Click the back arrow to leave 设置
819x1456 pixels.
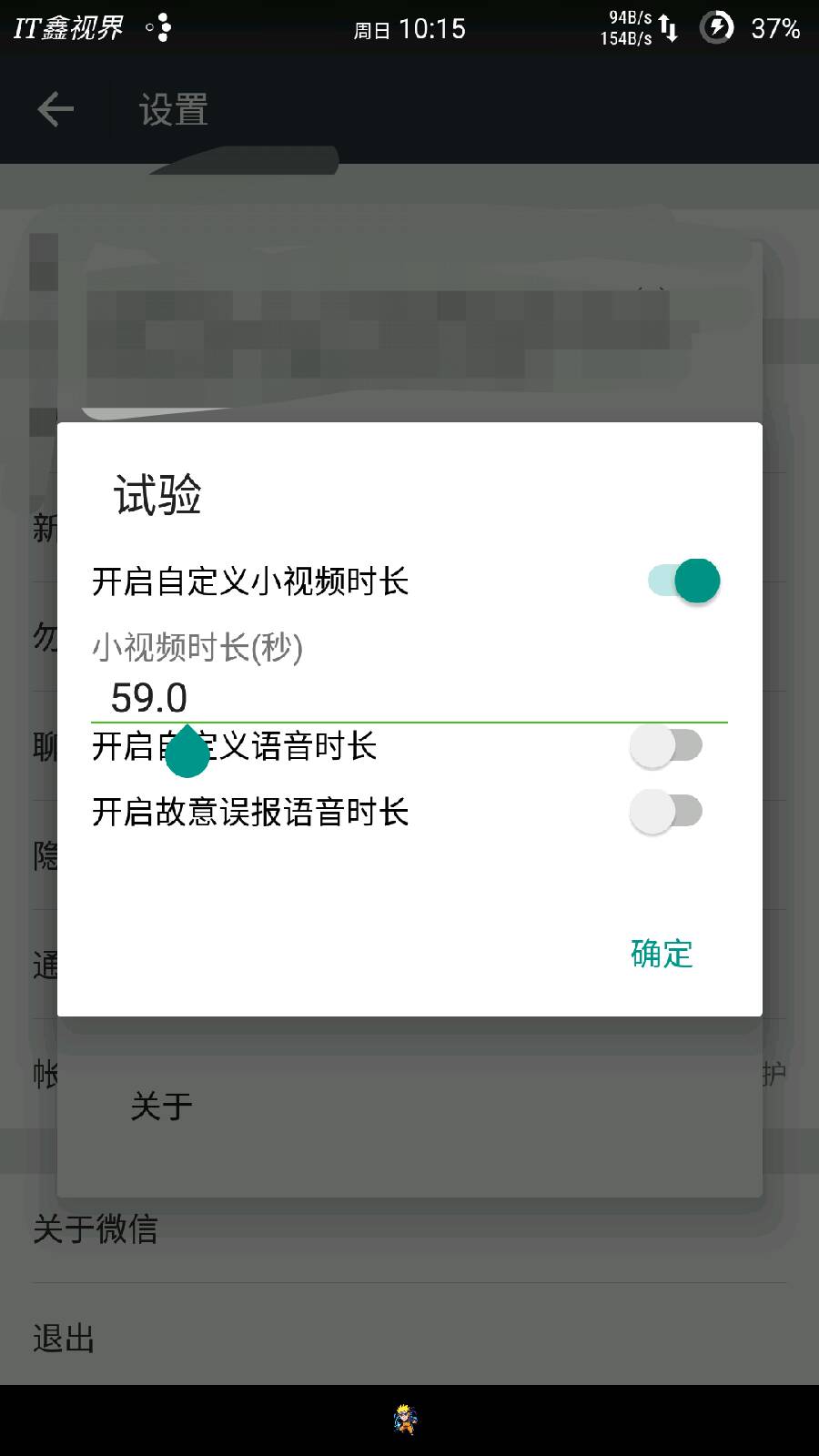[55, 107]
